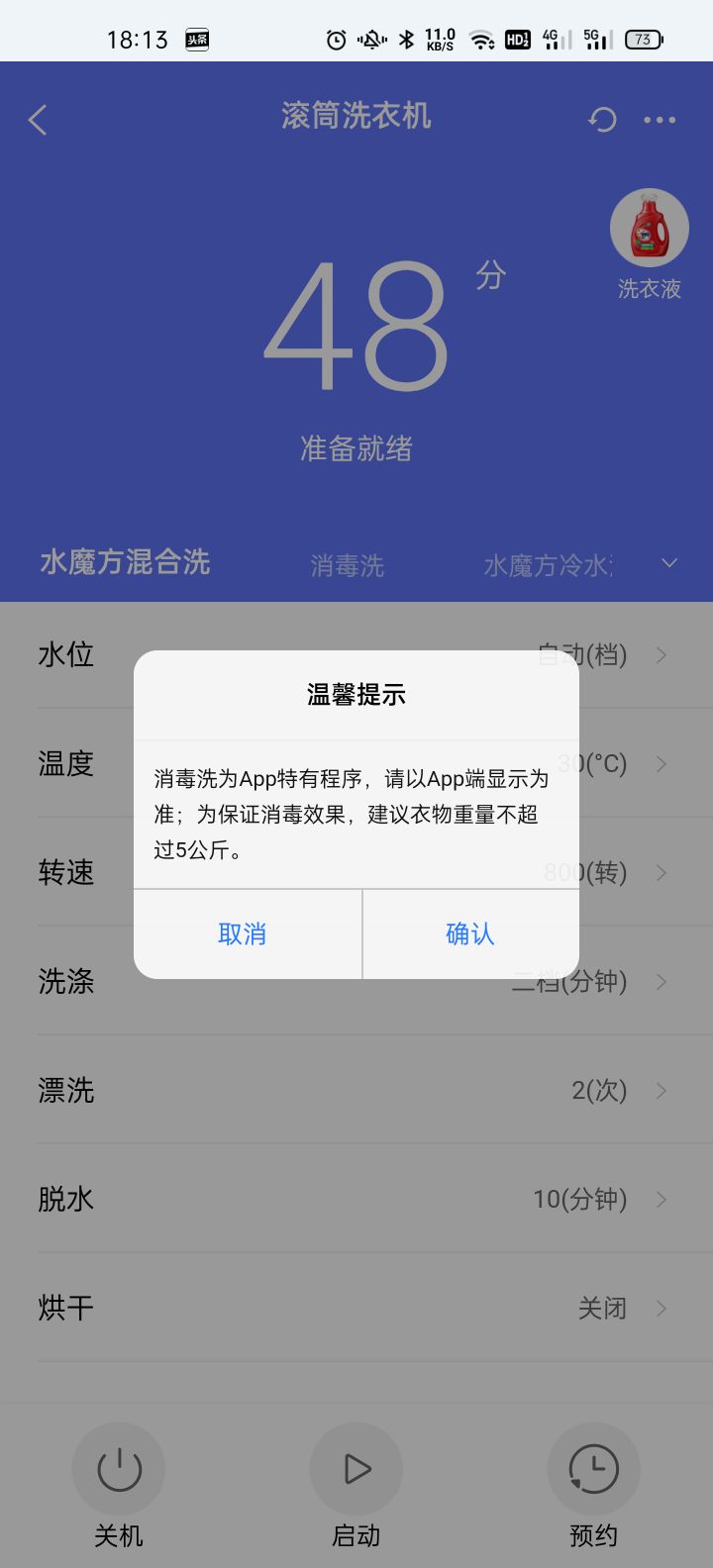Tap the back arrow icon
This screenshot has width=713, height=1568.
tap(38, 119)
